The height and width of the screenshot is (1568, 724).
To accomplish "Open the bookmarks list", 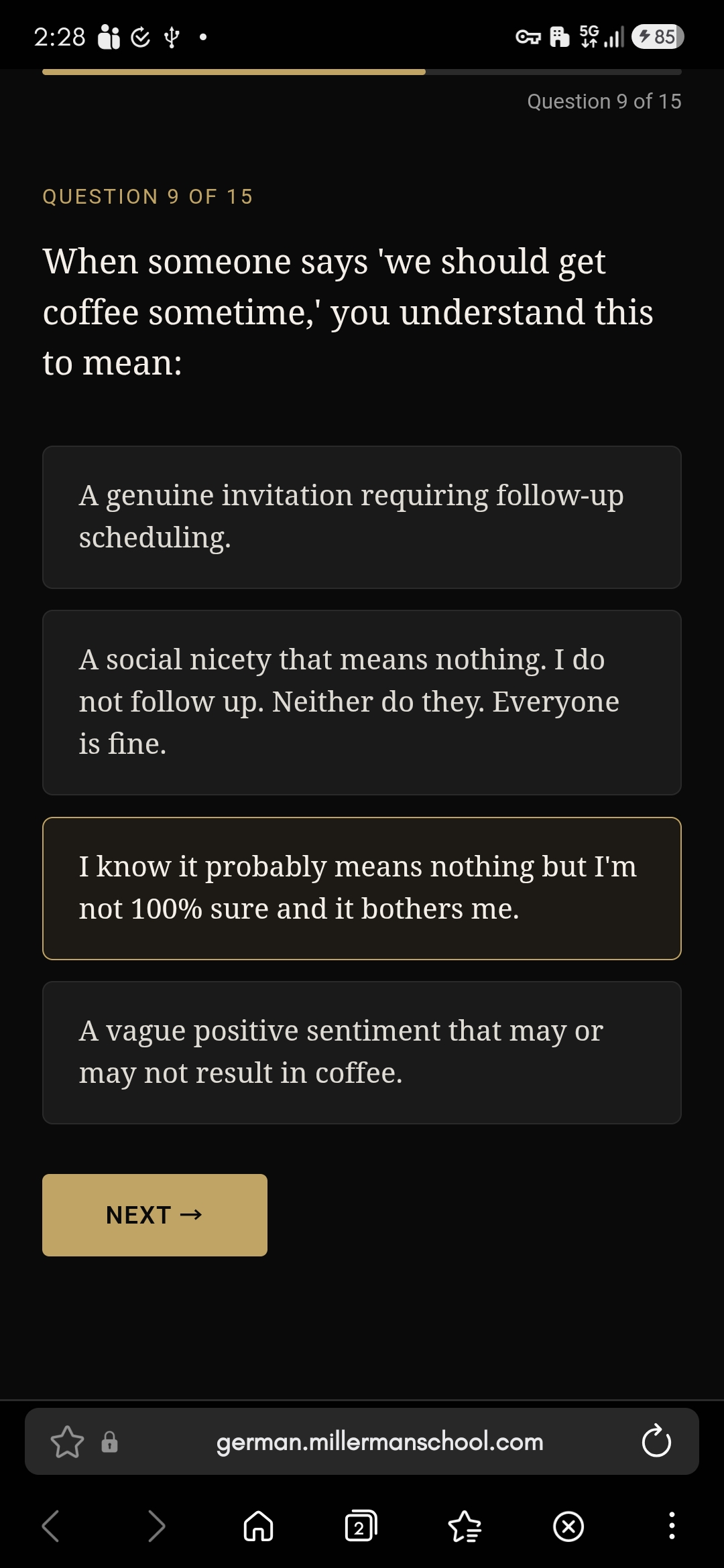I will (x=465, y=1526).
